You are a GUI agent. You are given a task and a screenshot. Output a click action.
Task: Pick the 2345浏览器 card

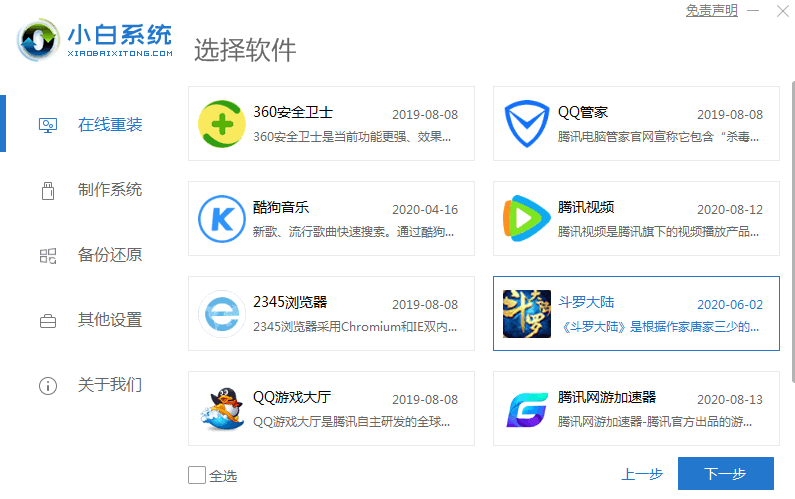pyautogui.click(x=331, y=314)
